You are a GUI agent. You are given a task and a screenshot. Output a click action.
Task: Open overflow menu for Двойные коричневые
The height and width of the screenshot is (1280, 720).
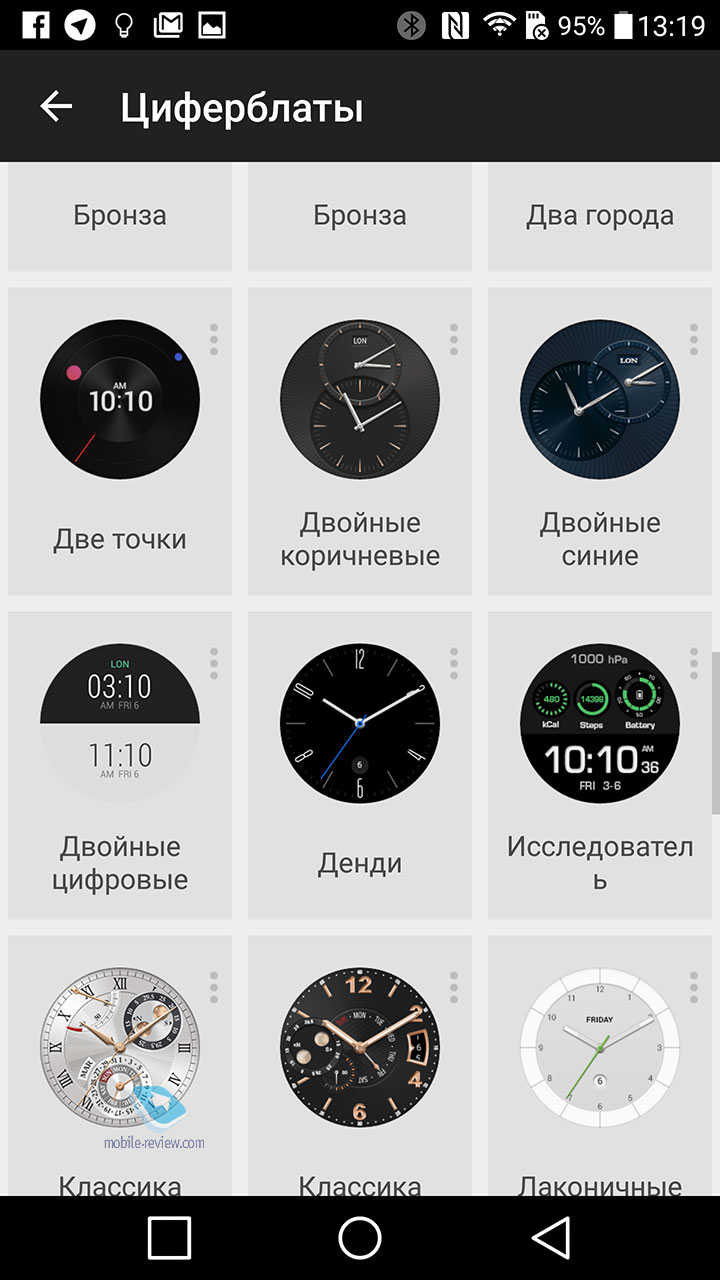pos(453,339)
